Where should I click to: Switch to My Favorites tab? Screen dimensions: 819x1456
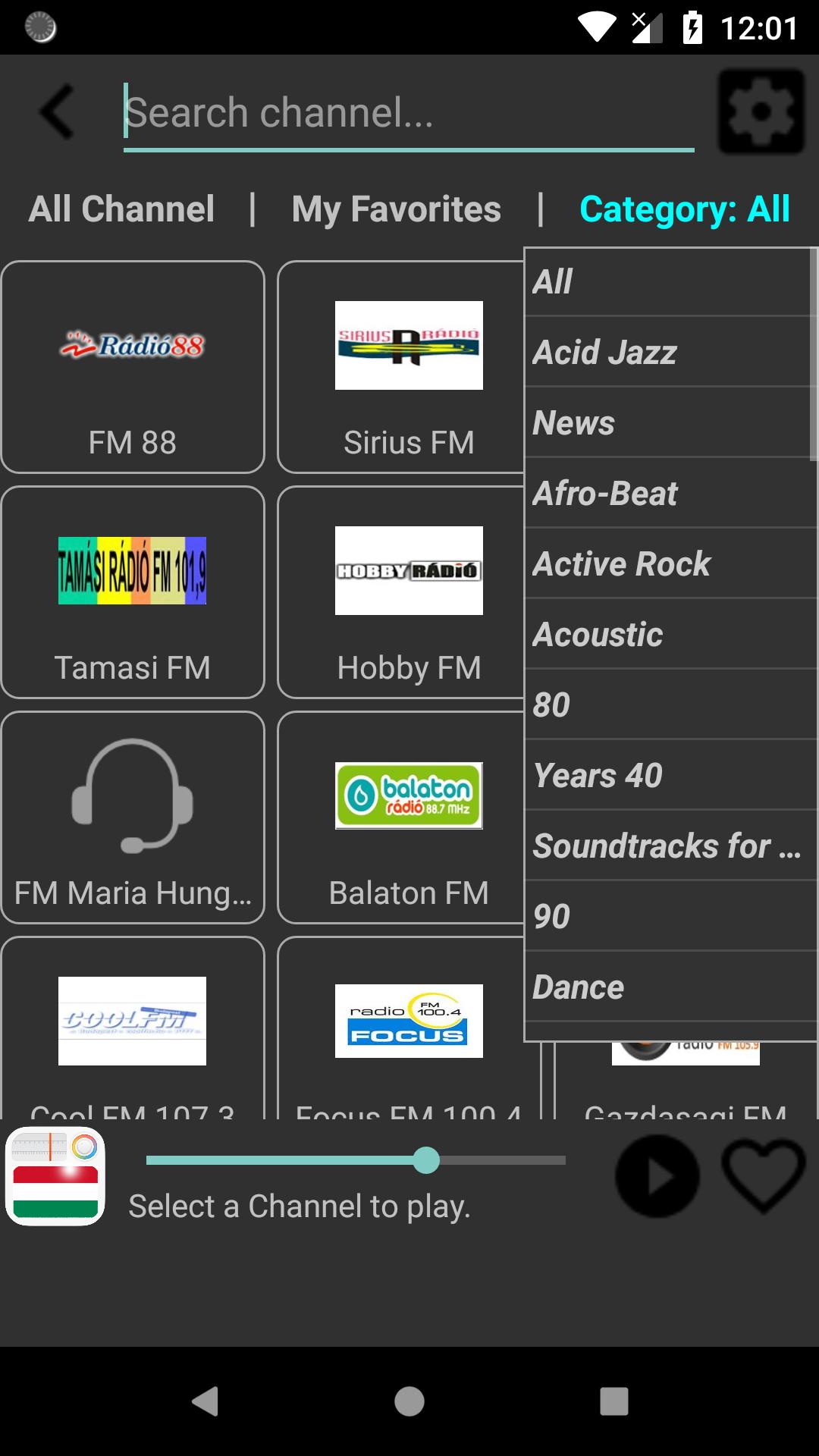(396, 209)
